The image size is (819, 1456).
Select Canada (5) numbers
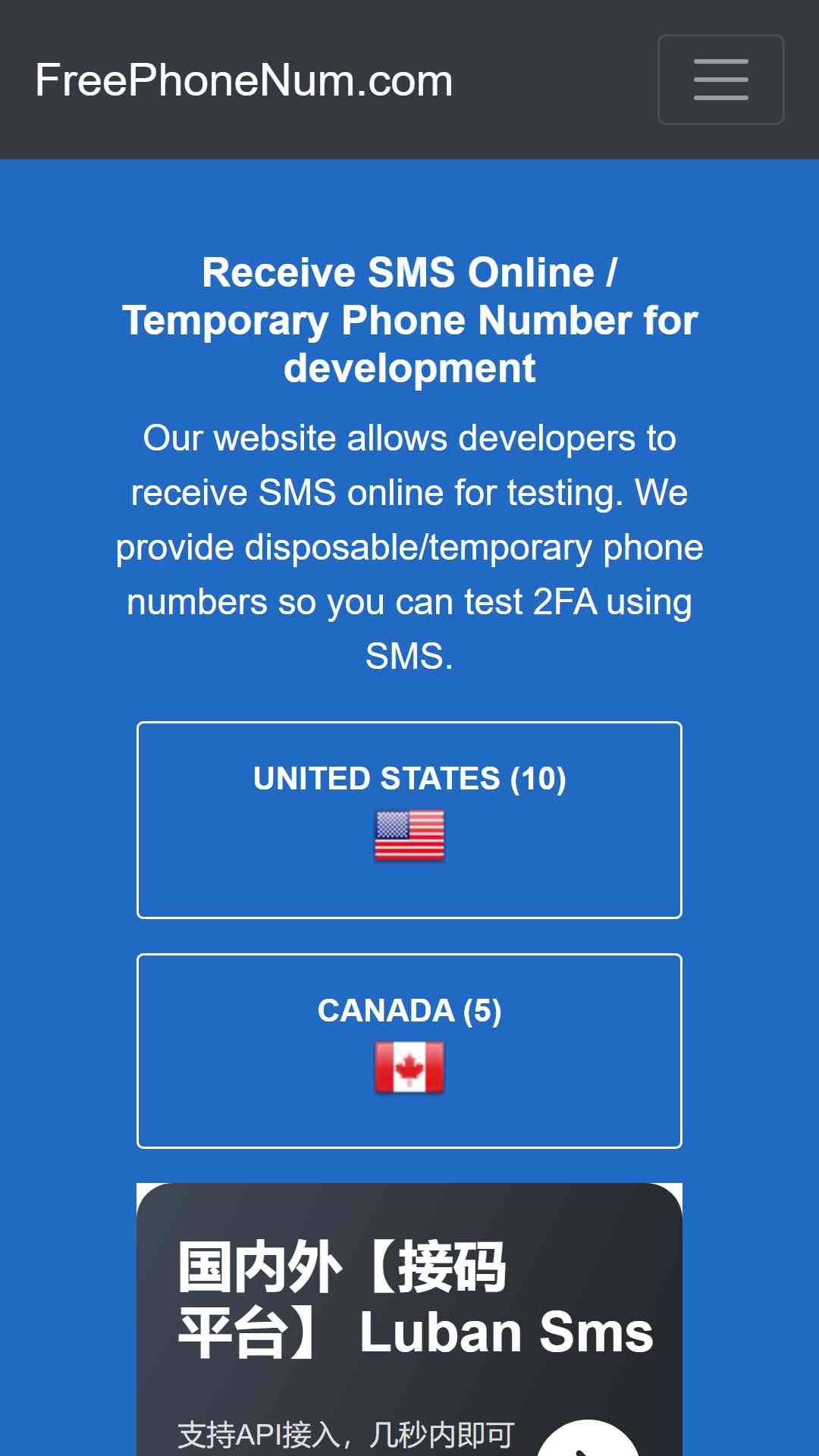pos(409,1051)
